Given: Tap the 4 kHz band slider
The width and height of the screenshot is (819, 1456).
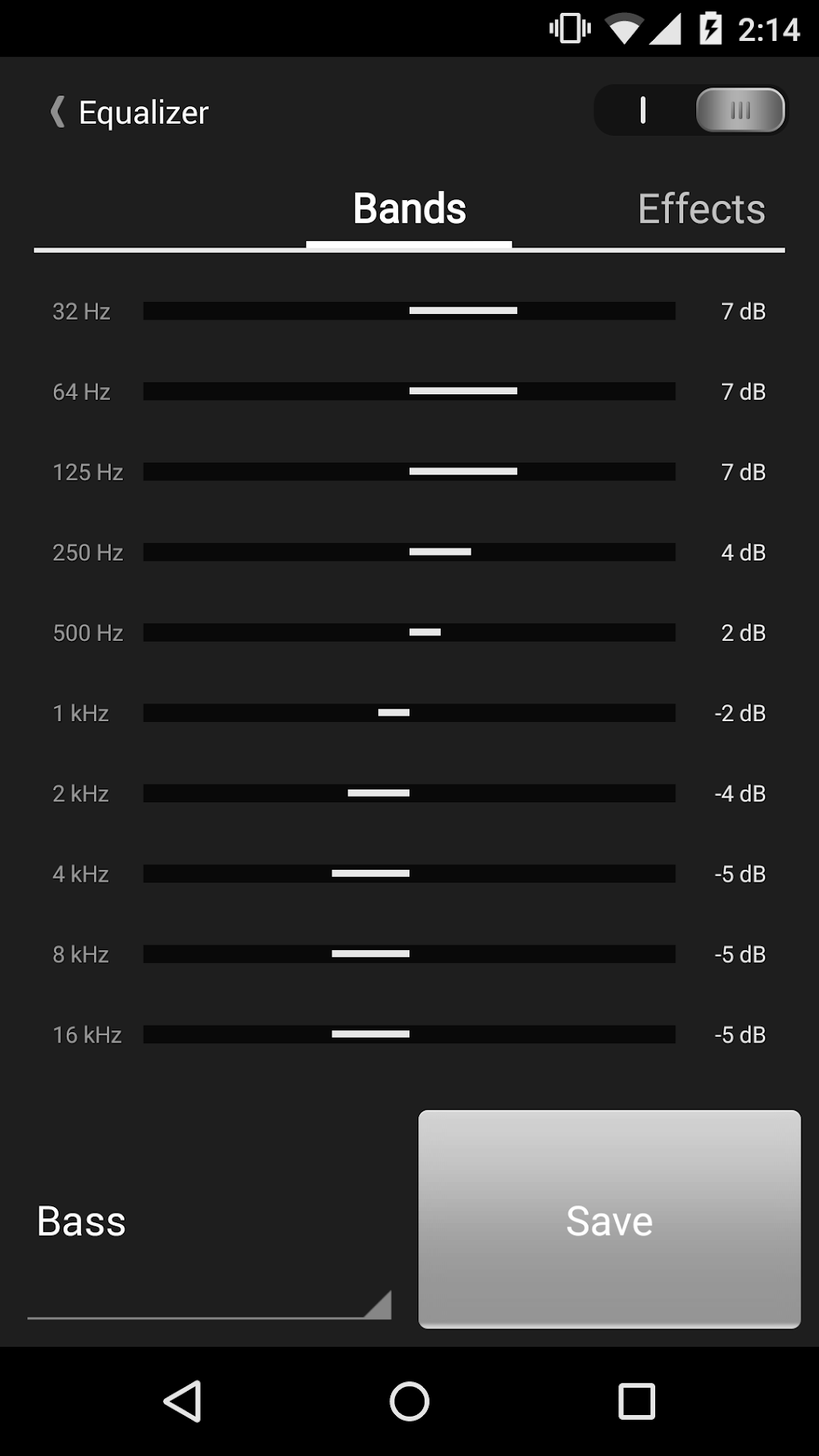Looking at the screenshot, I should point(409,873).
